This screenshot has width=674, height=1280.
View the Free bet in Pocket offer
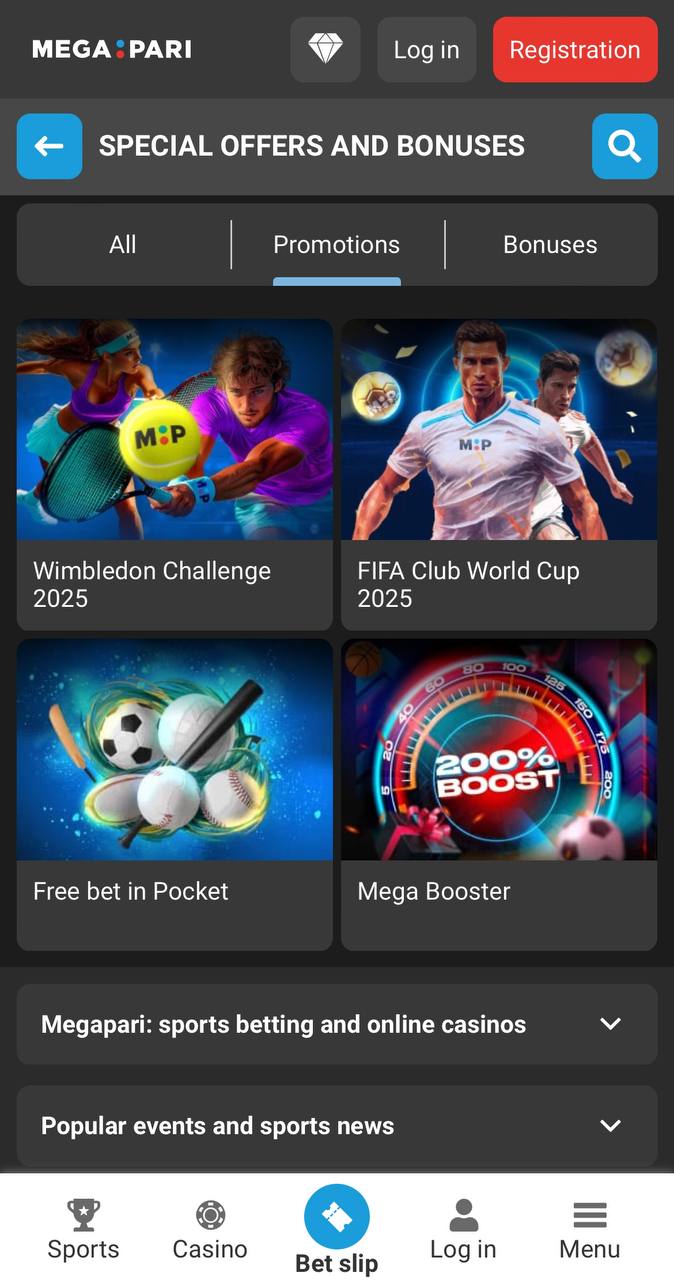coord(175,795)
